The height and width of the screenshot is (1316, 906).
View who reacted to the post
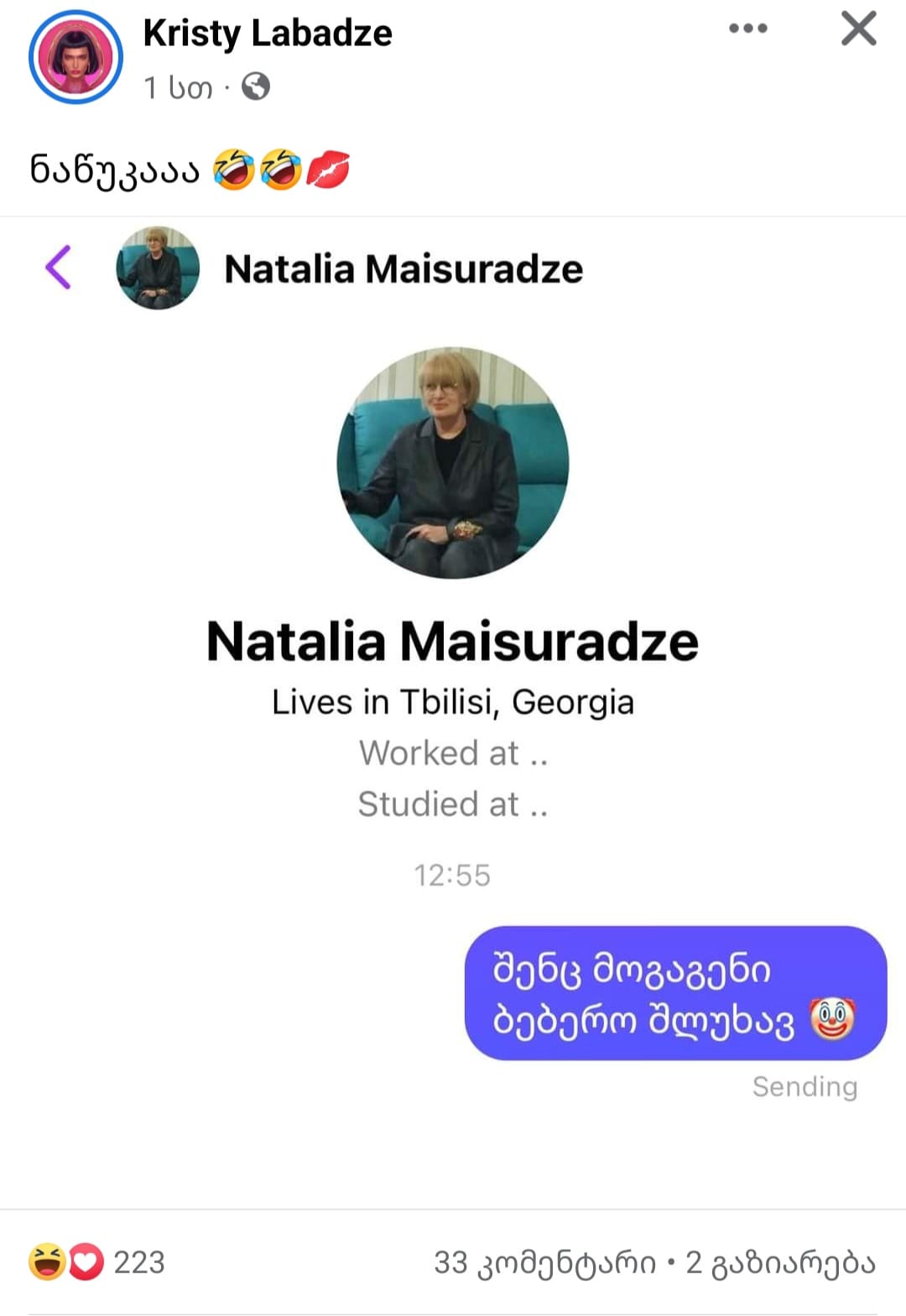click(98, 1261)
